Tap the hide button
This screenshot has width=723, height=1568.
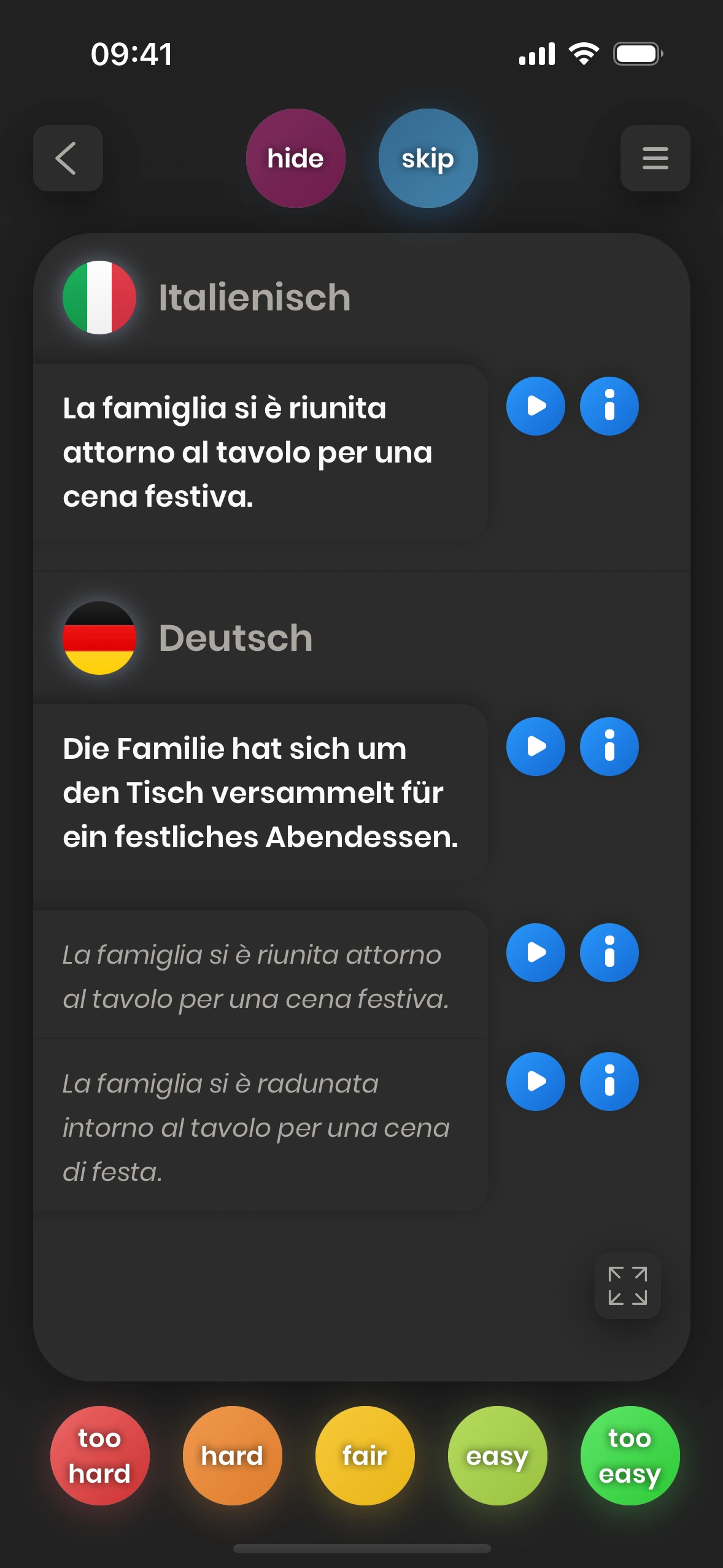tap(295, 158)
